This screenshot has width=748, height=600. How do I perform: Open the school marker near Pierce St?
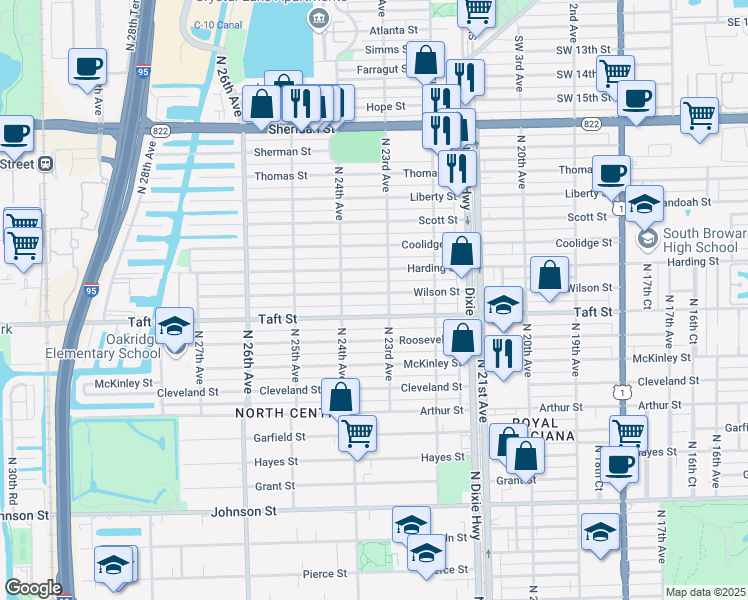427,553
